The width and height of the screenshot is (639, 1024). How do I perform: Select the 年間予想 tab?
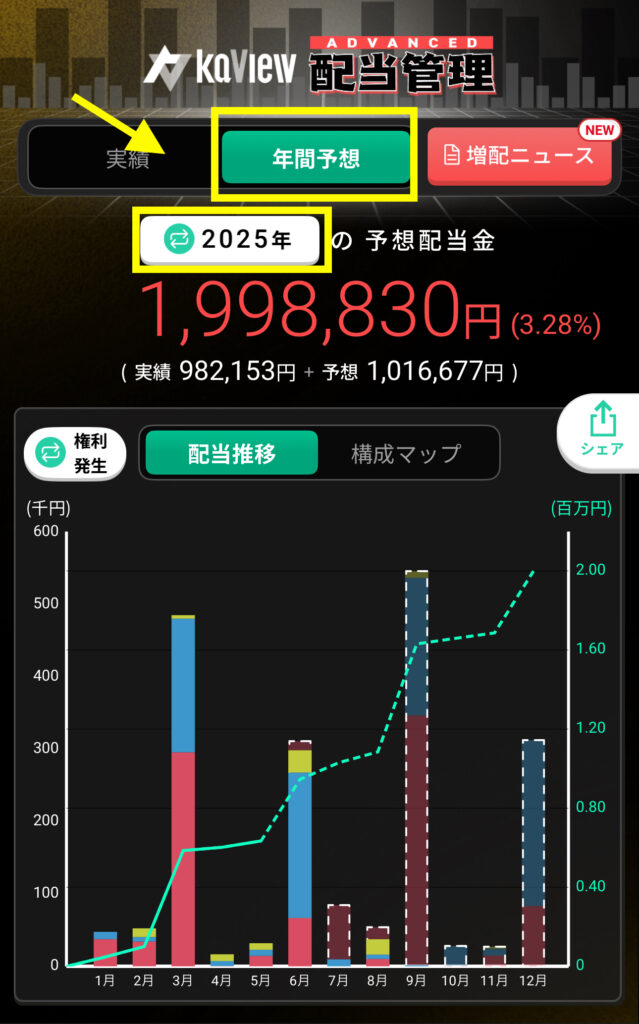pyautogui.click(x=315, y=157)
